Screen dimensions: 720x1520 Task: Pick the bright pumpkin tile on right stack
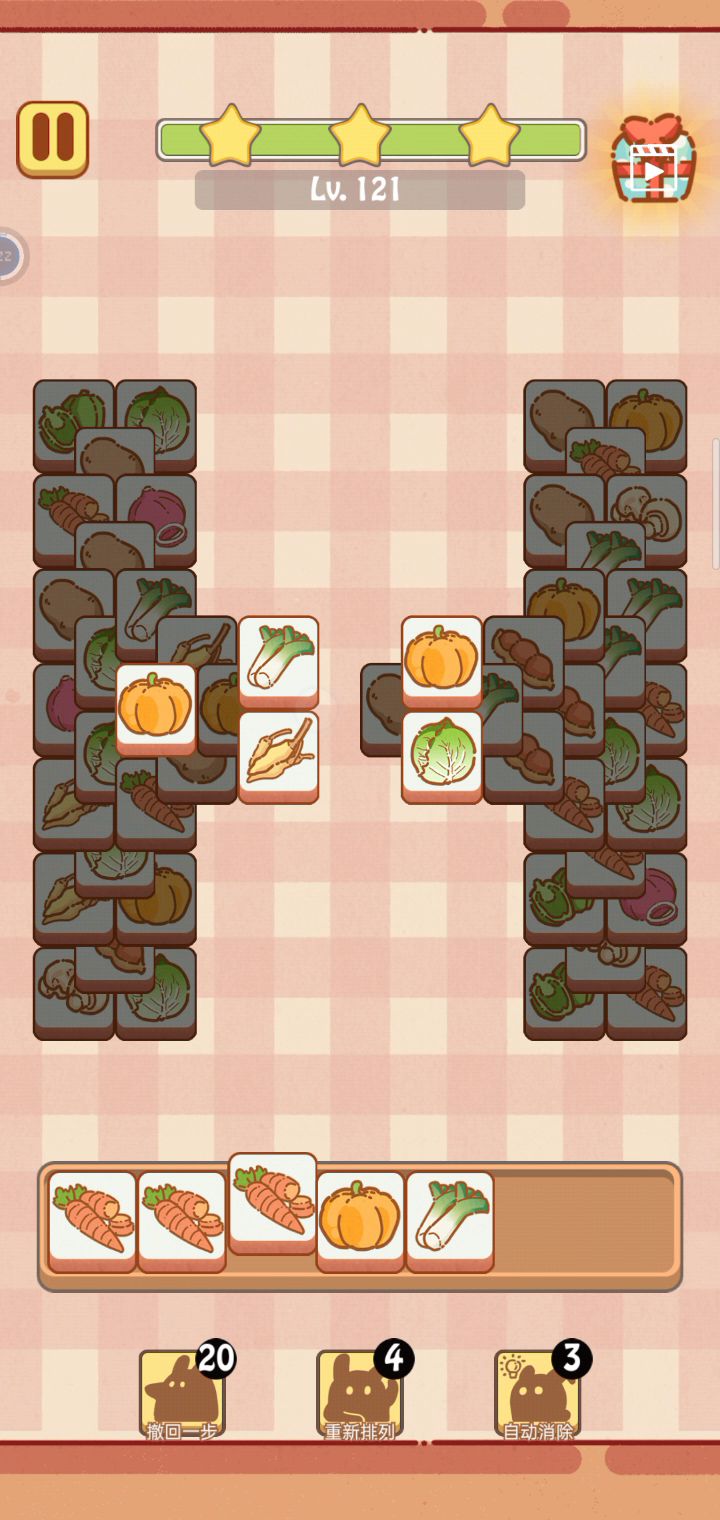441,658
